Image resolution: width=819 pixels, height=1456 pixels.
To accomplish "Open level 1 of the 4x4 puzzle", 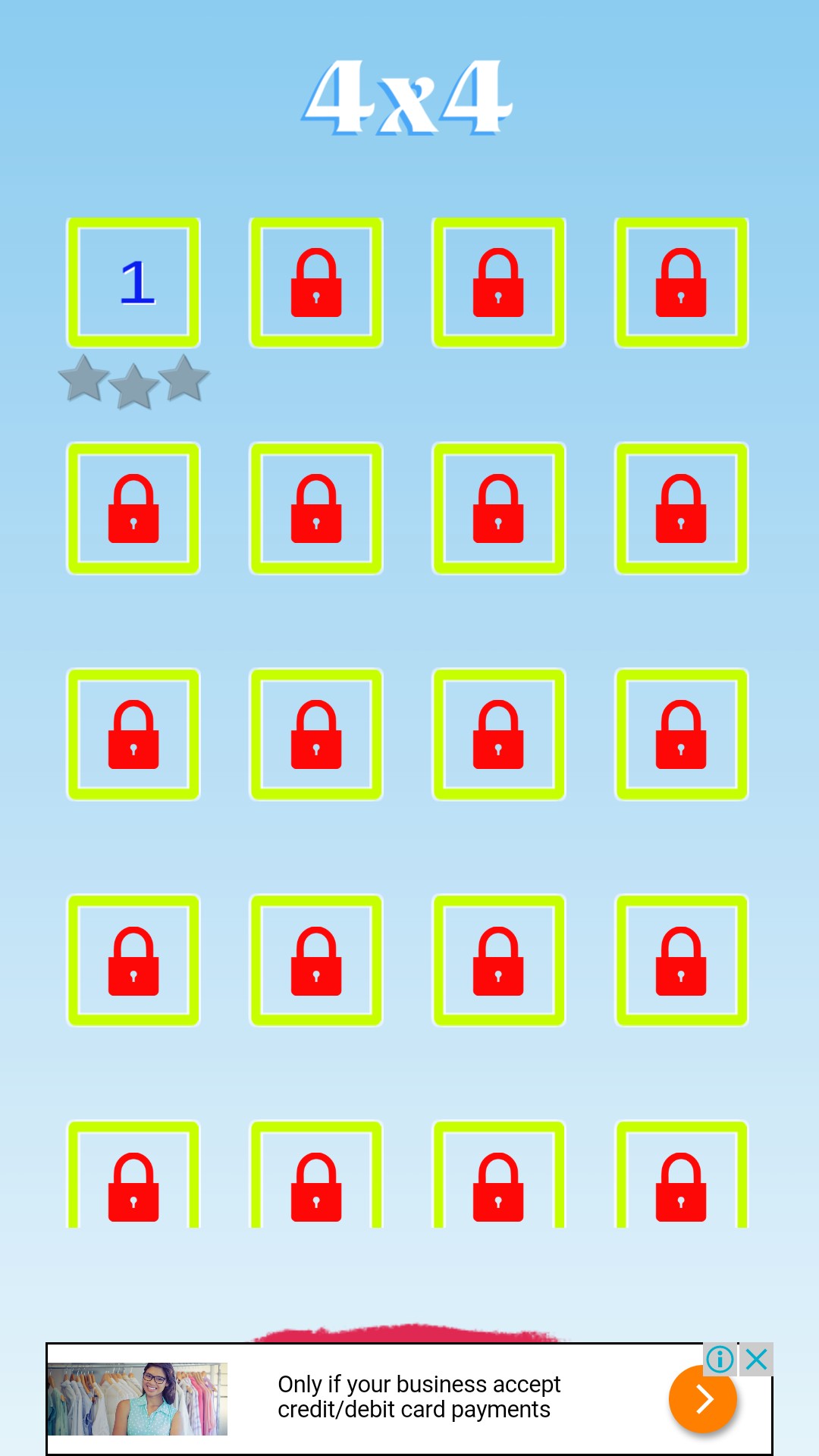I will point(133,282).
